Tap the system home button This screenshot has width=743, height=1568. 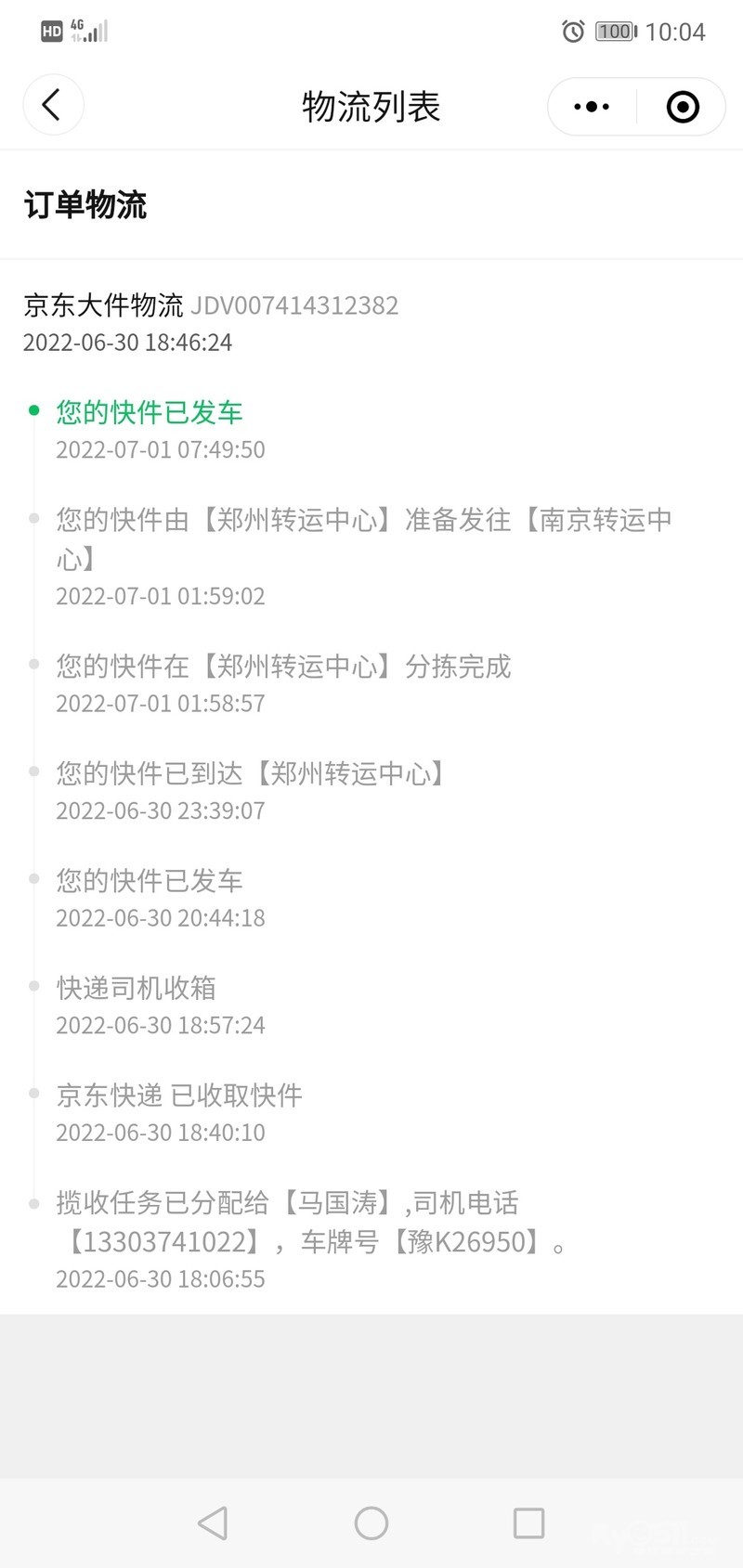point(371,1523)
